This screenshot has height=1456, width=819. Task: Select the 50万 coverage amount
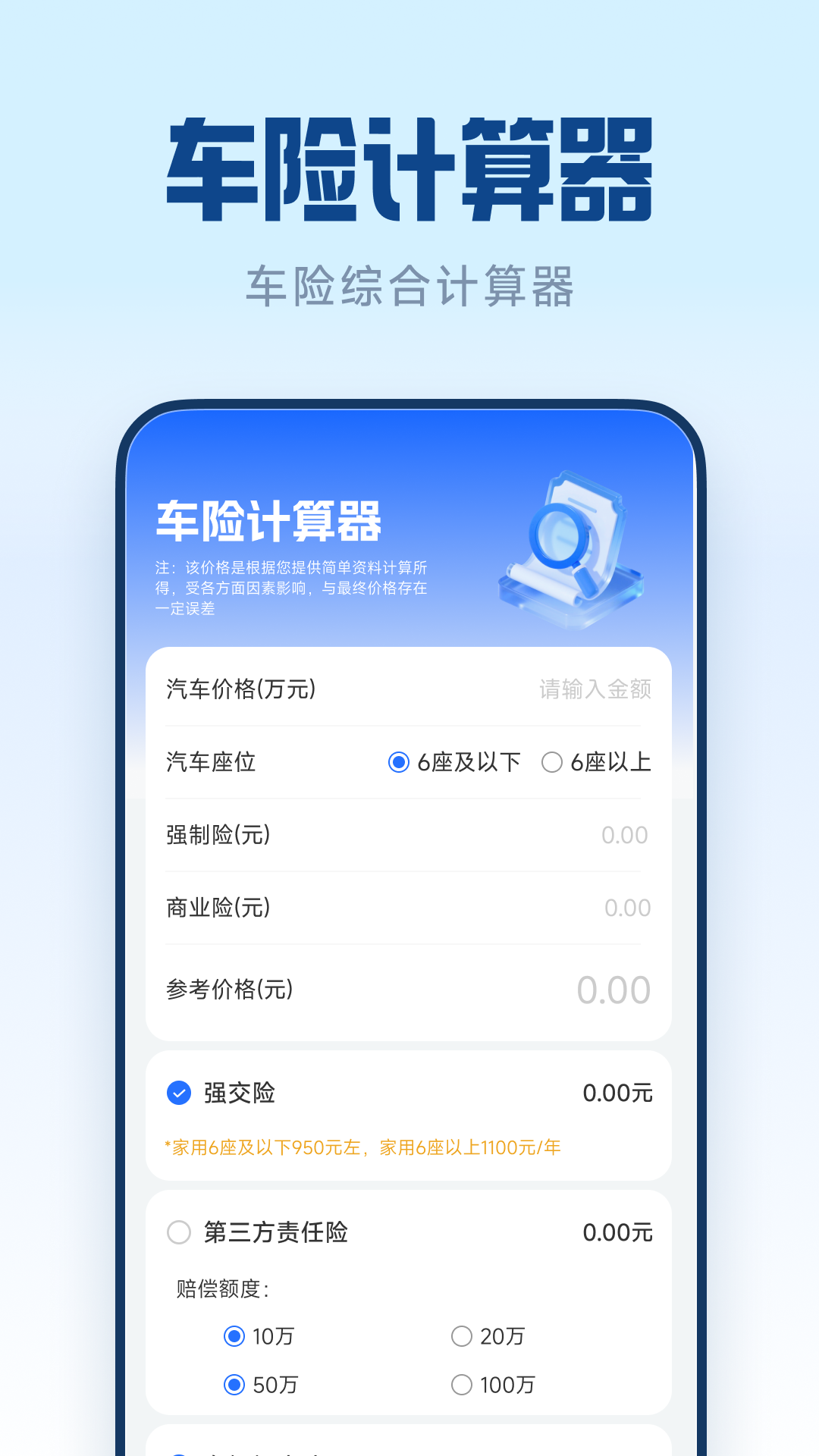coord(233,1384)
